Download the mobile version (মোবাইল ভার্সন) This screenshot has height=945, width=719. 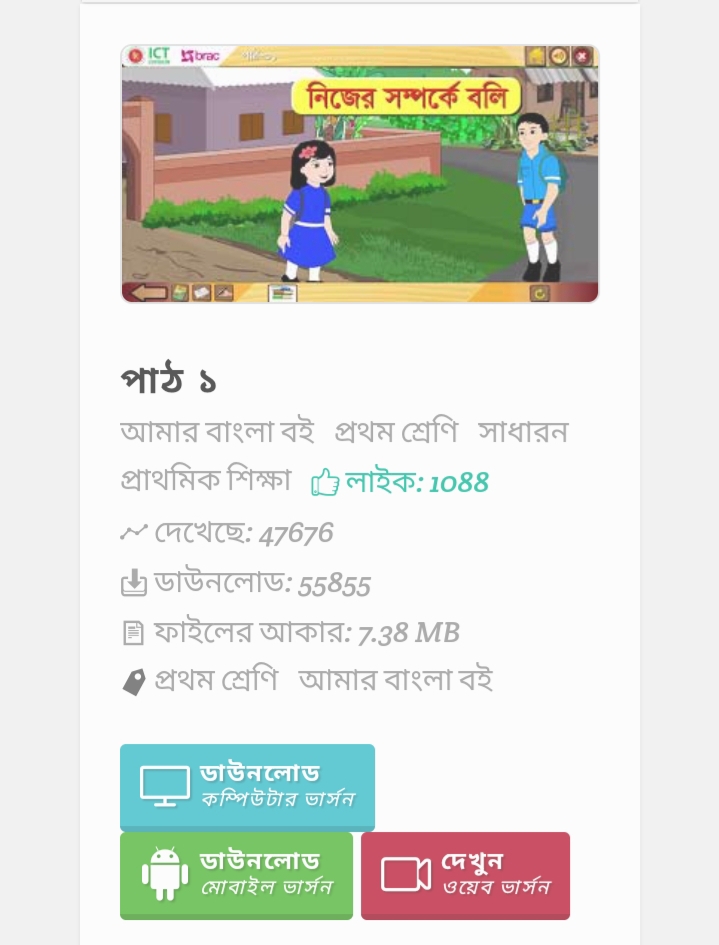[x=236, y=874]
